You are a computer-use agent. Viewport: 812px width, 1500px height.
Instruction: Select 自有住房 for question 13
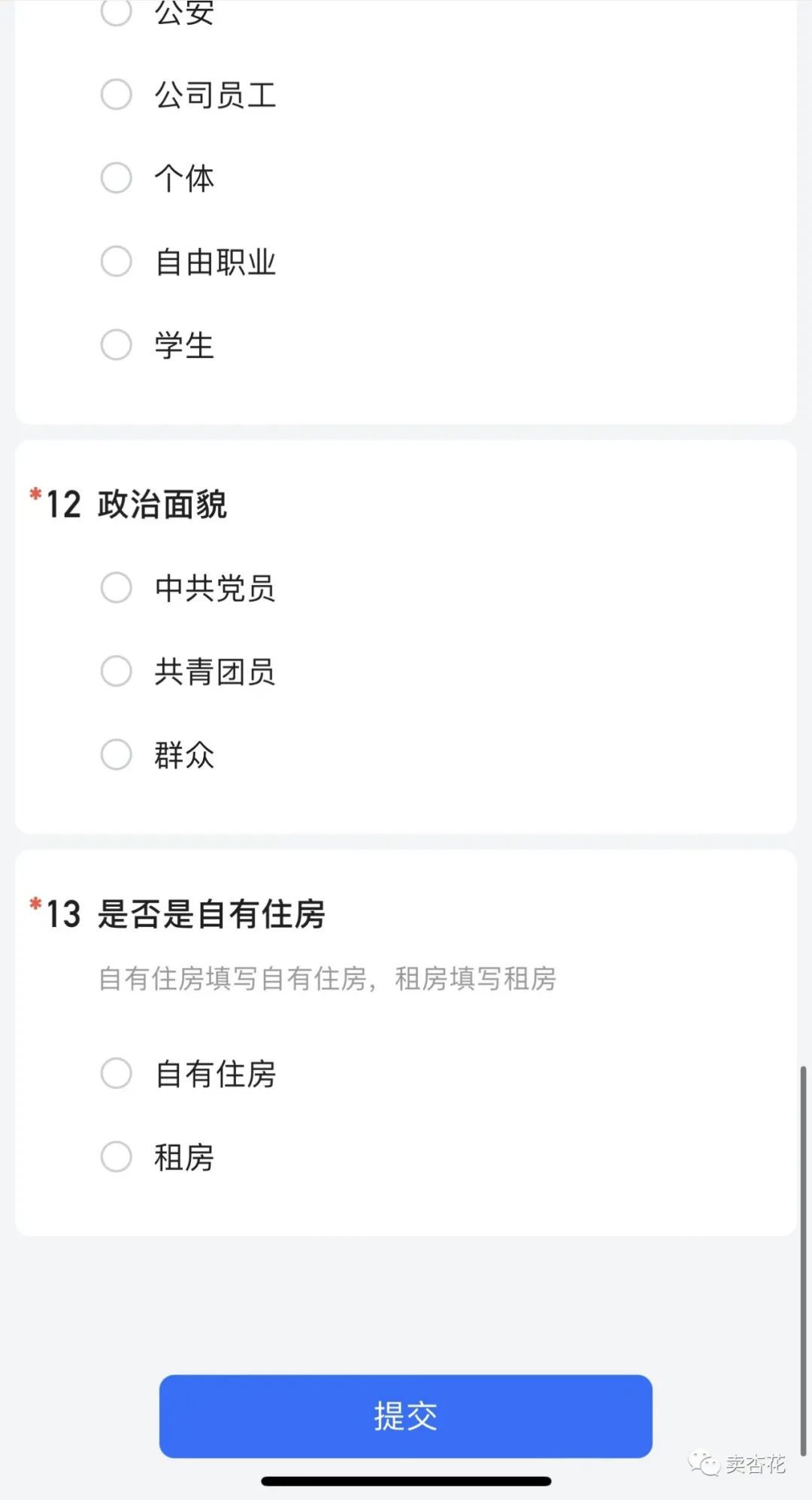coord(117,1074)
